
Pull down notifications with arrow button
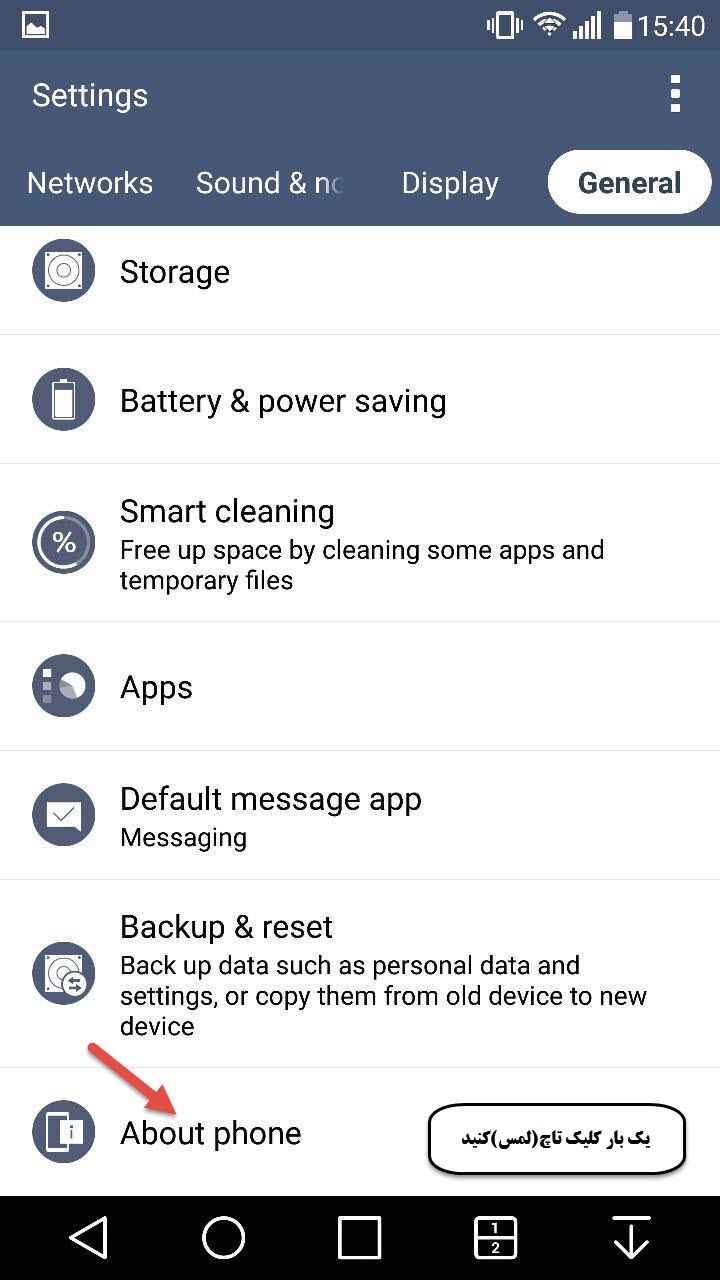631,1238
